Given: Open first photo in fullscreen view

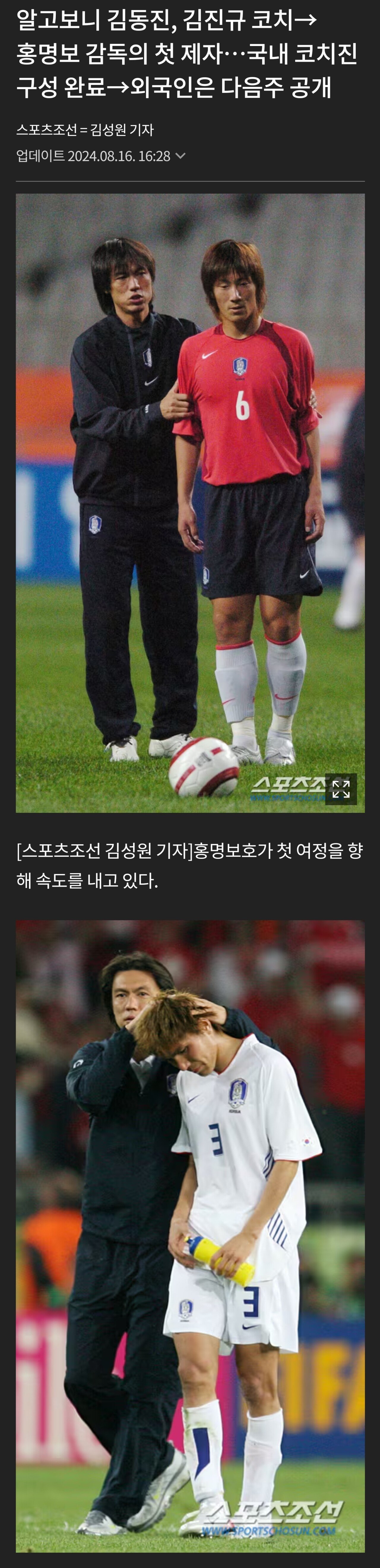Looking at the screenshot, I should coord(341,789).
